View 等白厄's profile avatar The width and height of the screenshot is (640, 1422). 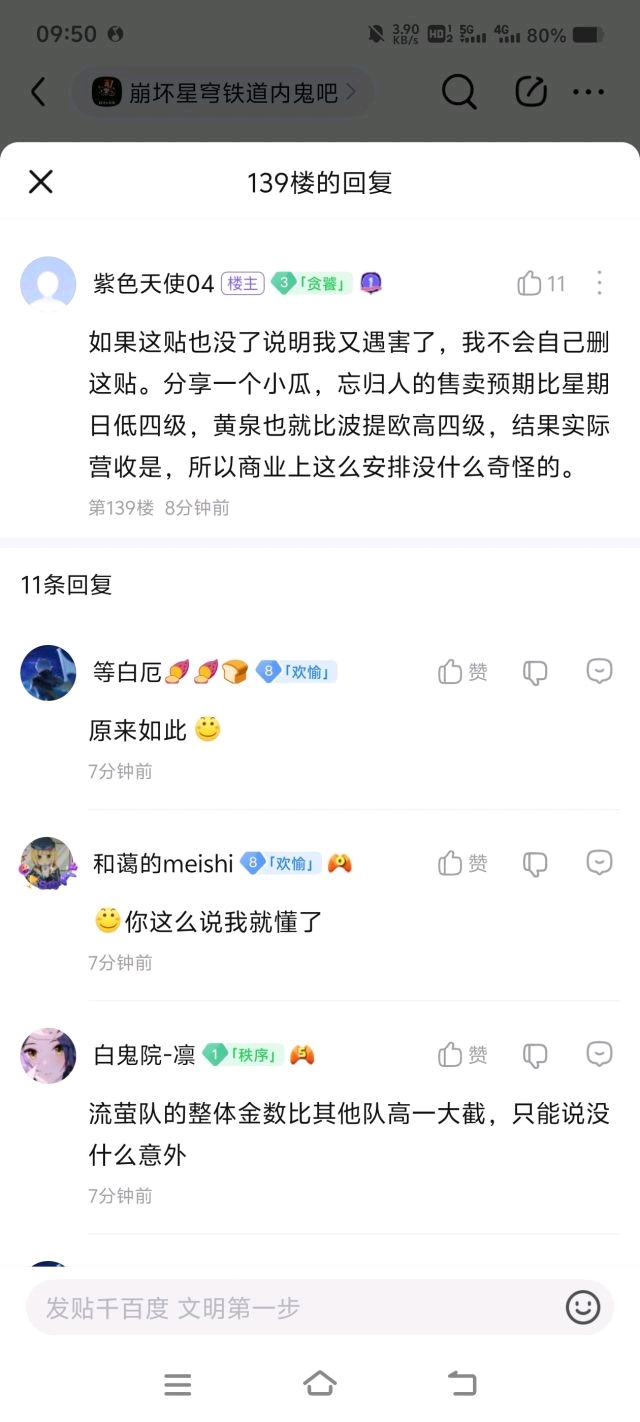click(x=48, y=672)
